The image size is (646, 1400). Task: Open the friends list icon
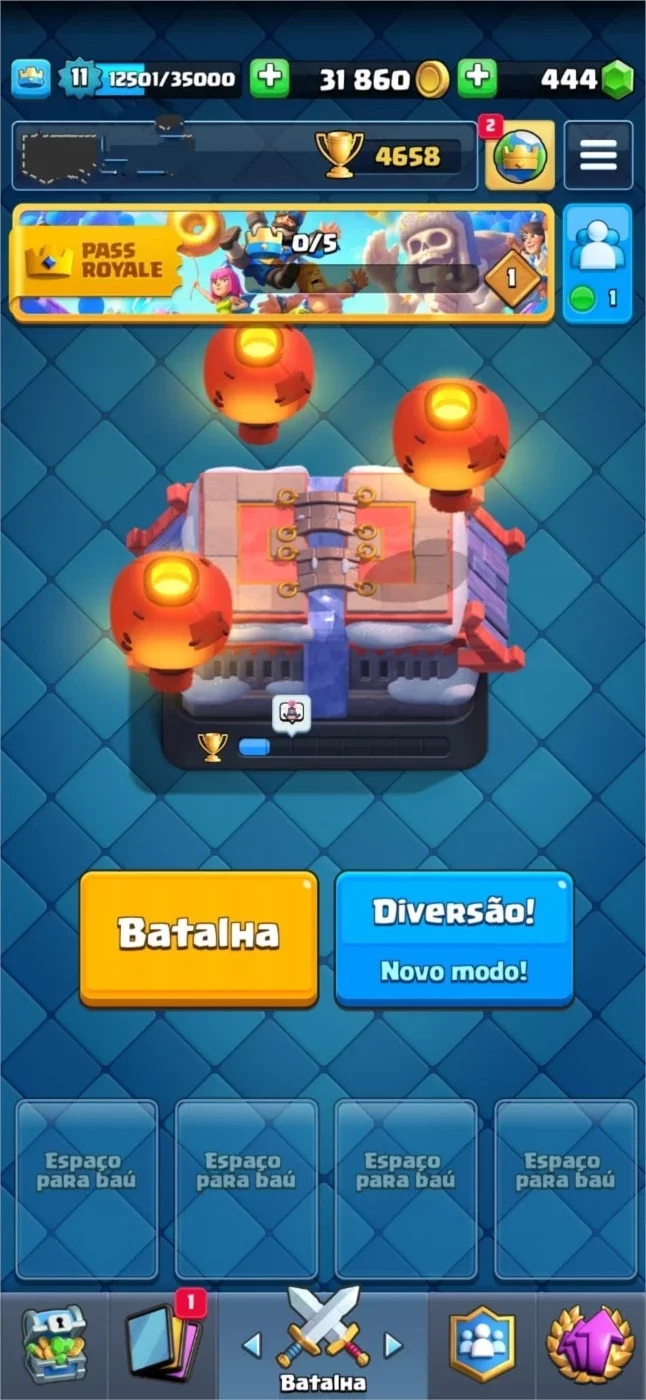(x=598, y=263)
